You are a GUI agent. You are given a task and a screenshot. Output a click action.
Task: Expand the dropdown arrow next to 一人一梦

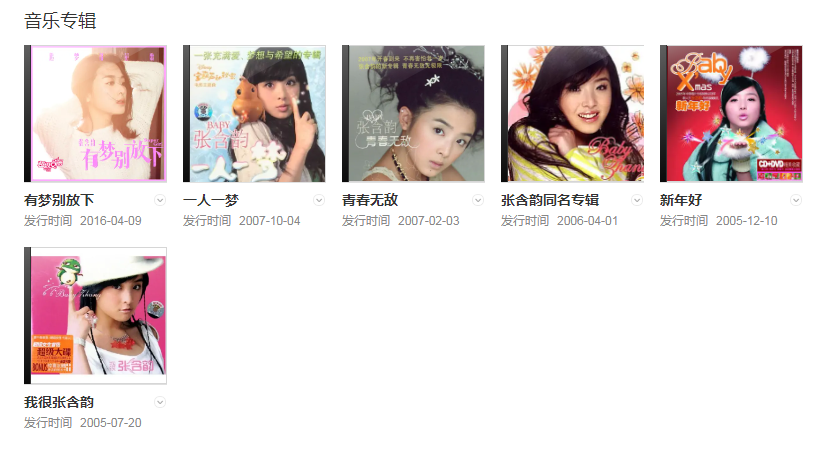(x=319, y=200)
